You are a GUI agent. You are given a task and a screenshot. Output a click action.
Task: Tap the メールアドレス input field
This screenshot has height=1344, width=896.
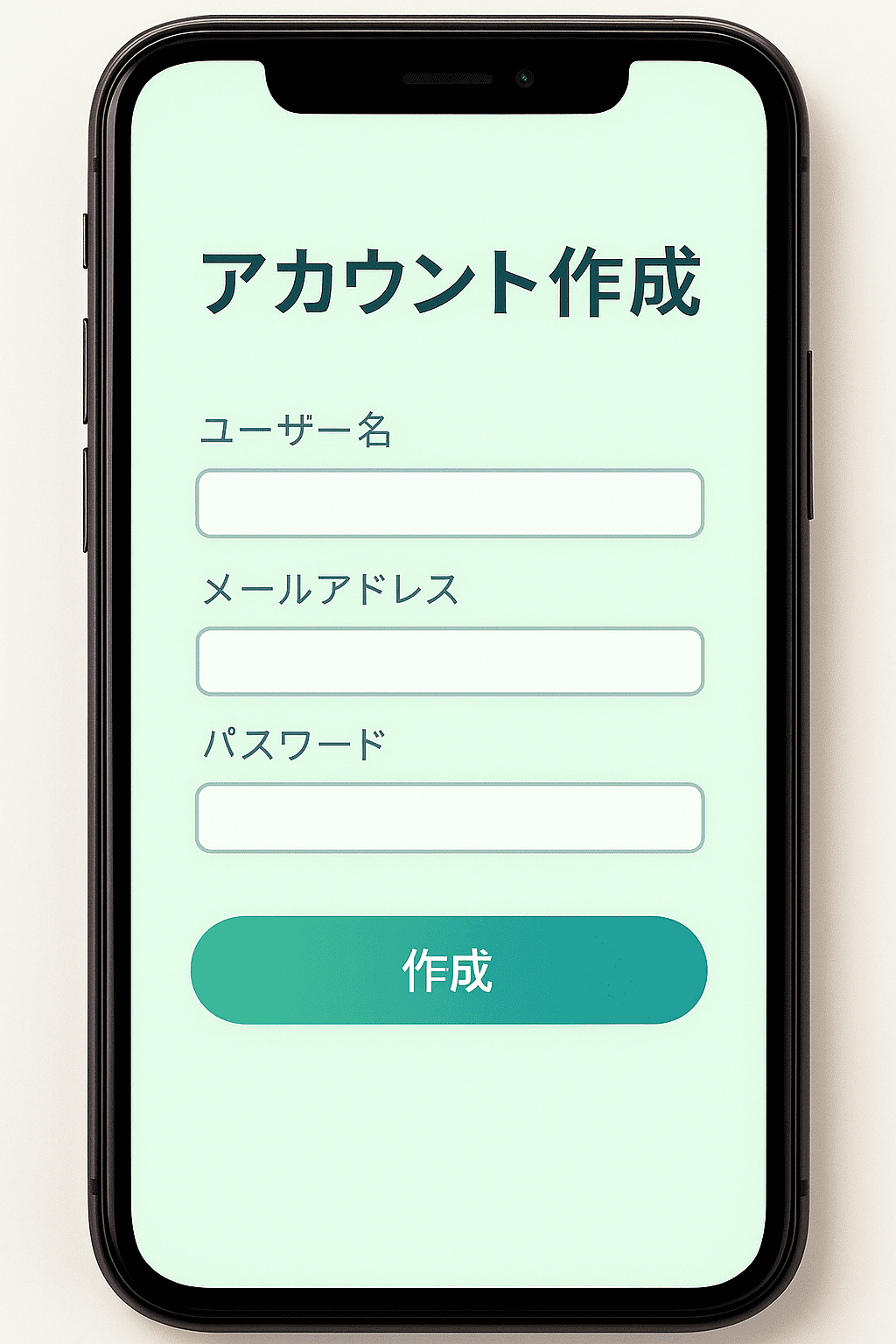click(x=450, y=661)
